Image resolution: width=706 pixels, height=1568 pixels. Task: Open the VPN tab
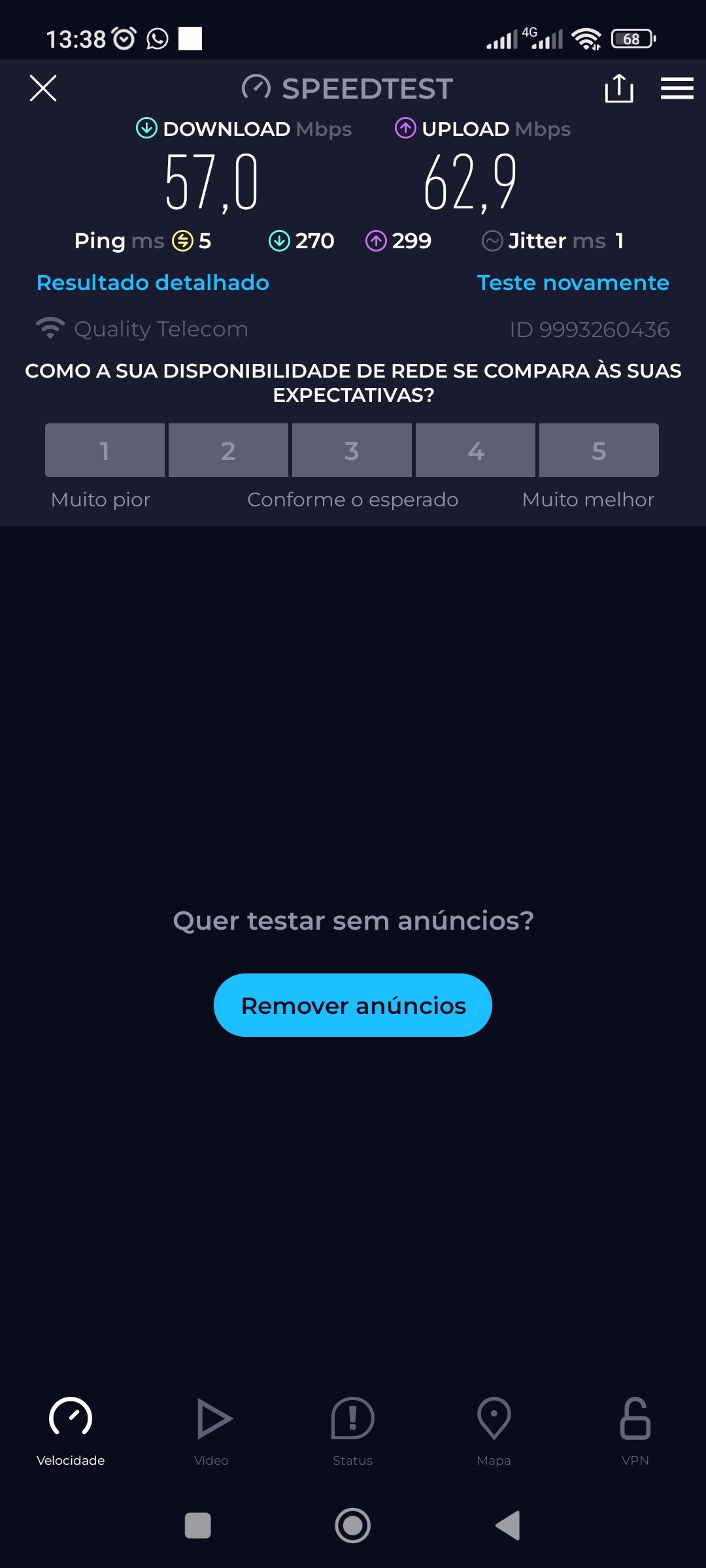point(635,1431)
